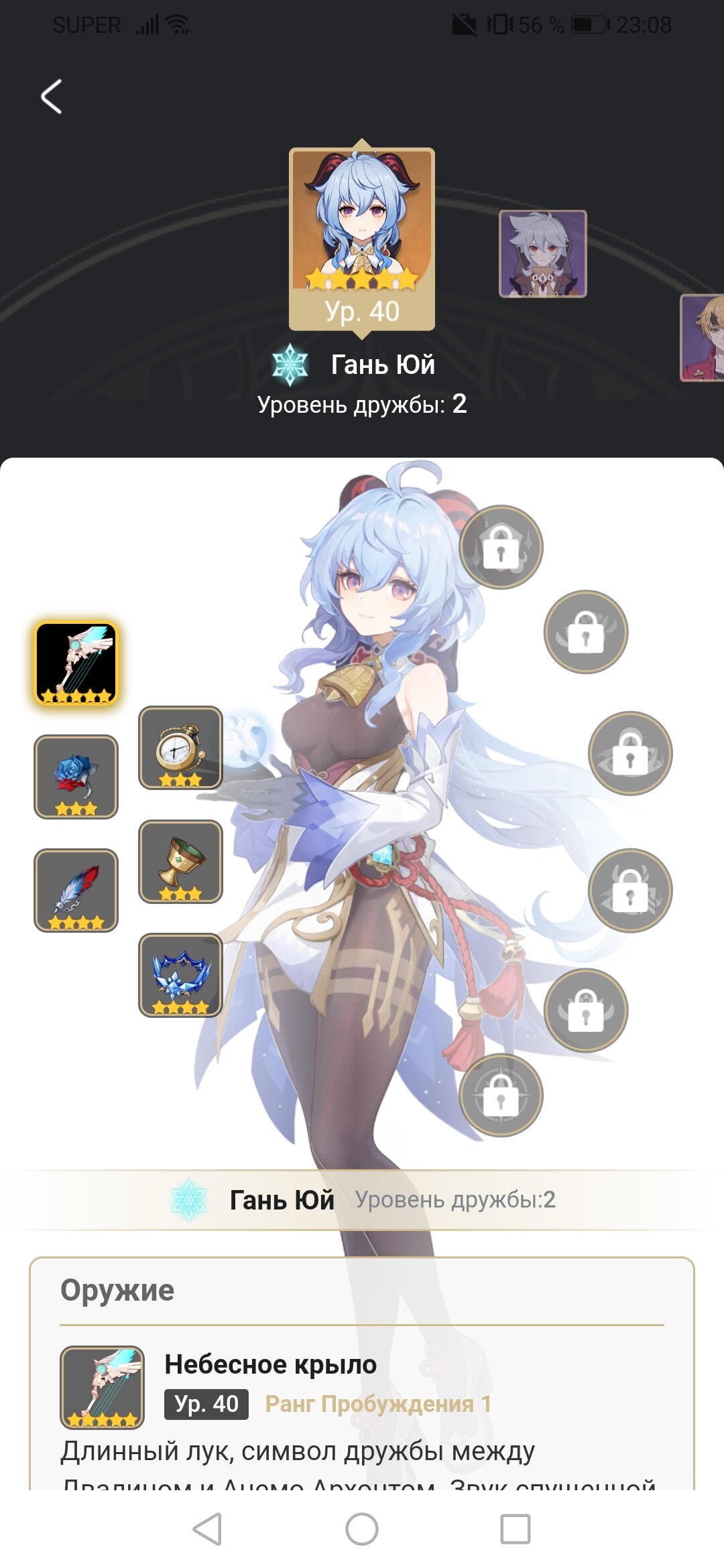The width and height of the screenshot is (724, 1568).
Task: Tap the bottommost locked constellation icon
Action: (x=501, y=1095)
